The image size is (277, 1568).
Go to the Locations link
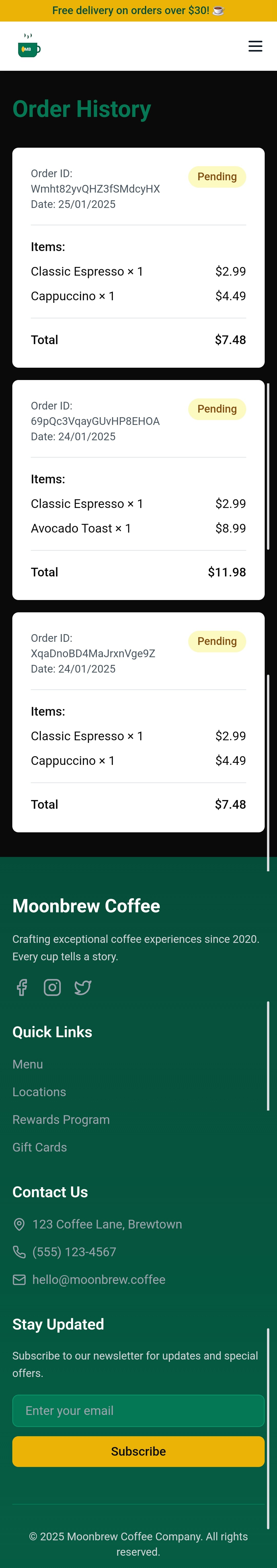click(x=39, y=1092)
